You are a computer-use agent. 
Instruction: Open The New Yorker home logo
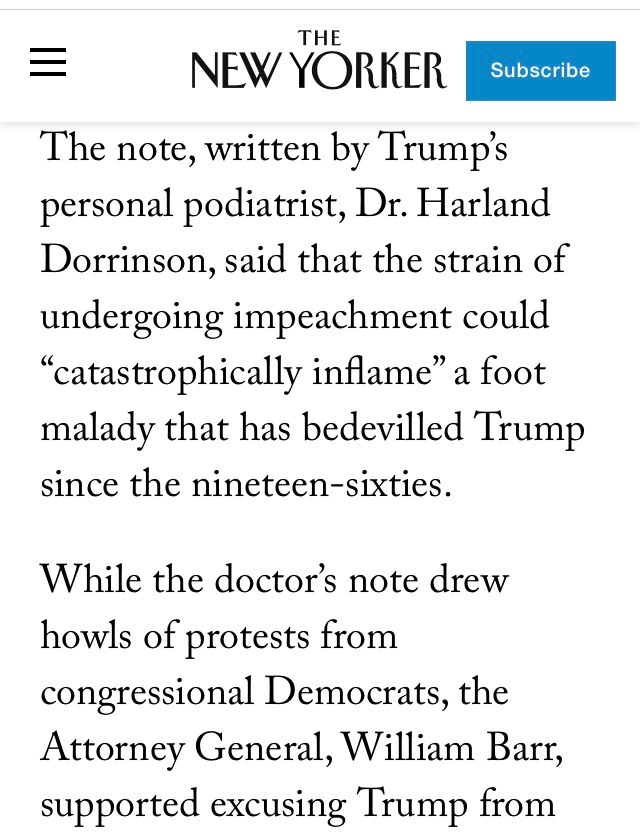[319, 60]
